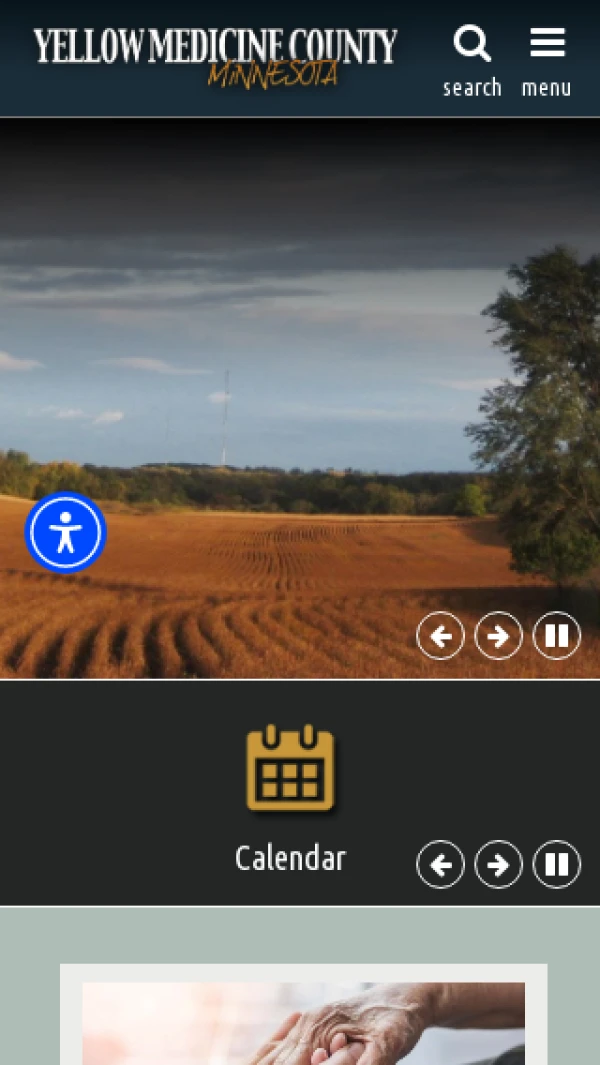
Task: Go to previous quick link before Calendar
Action: pos(440,864)
